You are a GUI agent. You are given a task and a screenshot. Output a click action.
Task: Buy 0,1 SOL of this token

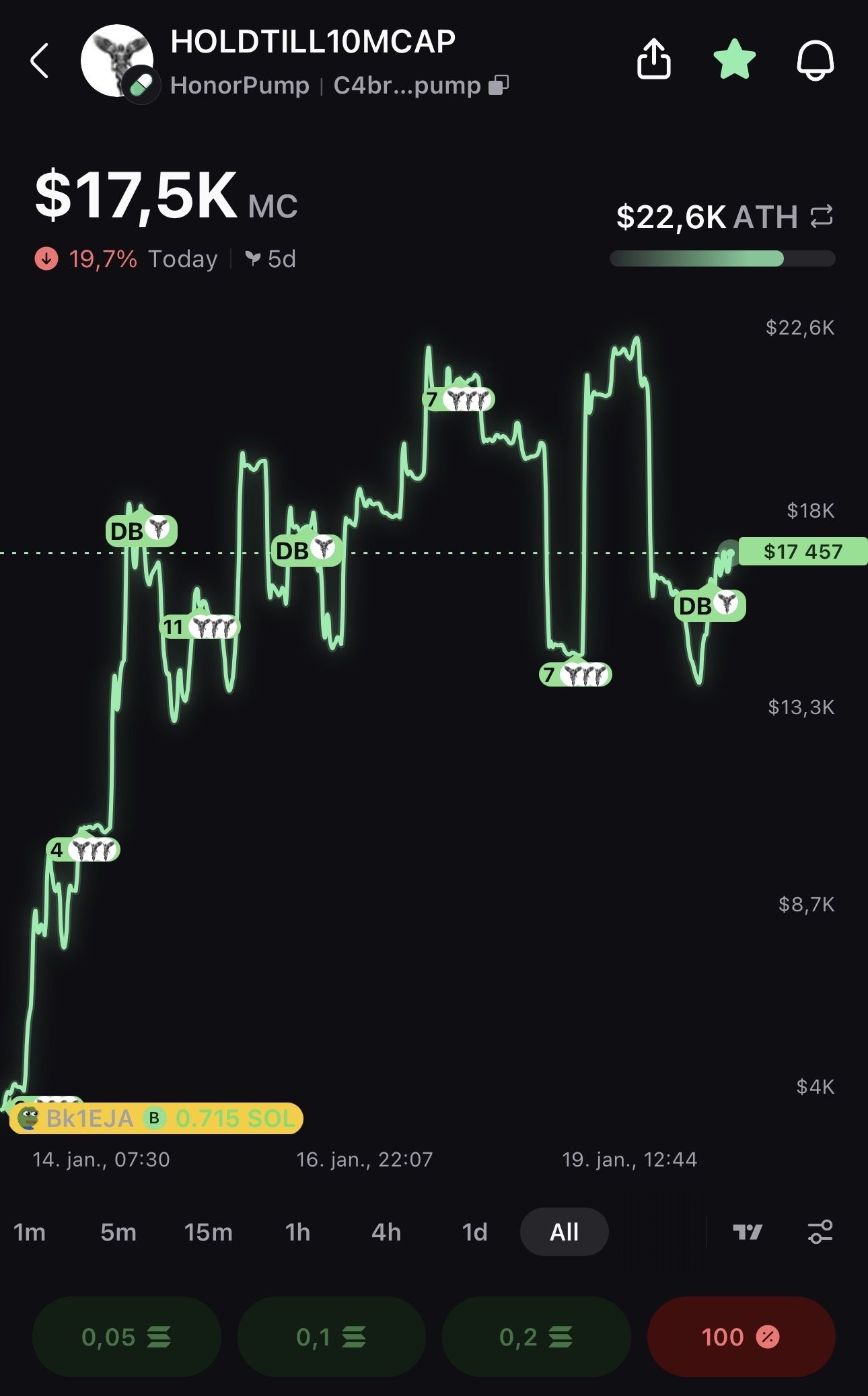click(331, 1337)
